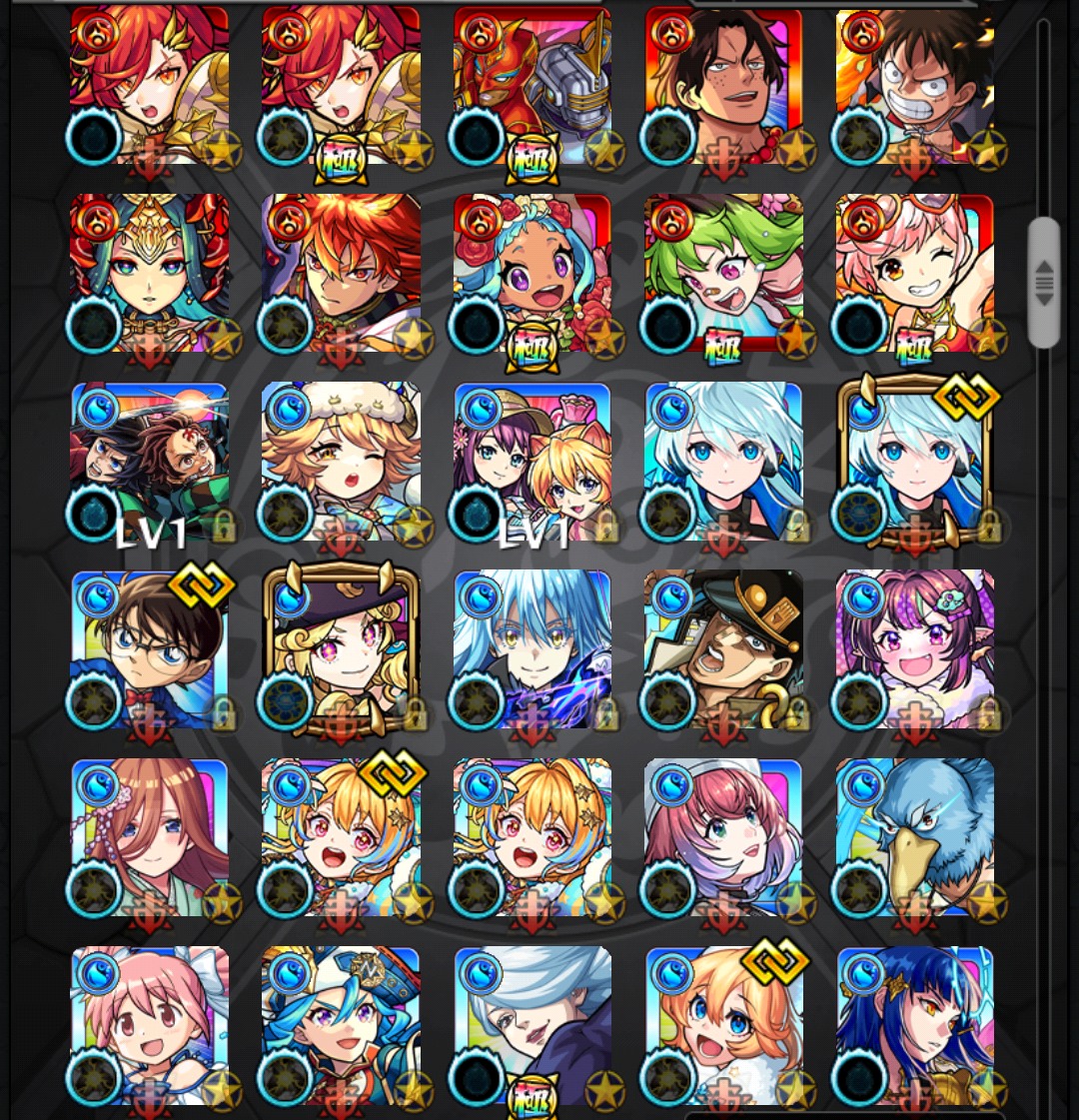Open the masked red wrestler and robot tile
The width and height of the screenshot is (1079, 1120).
pyautogui.click(x=533, y=85)
